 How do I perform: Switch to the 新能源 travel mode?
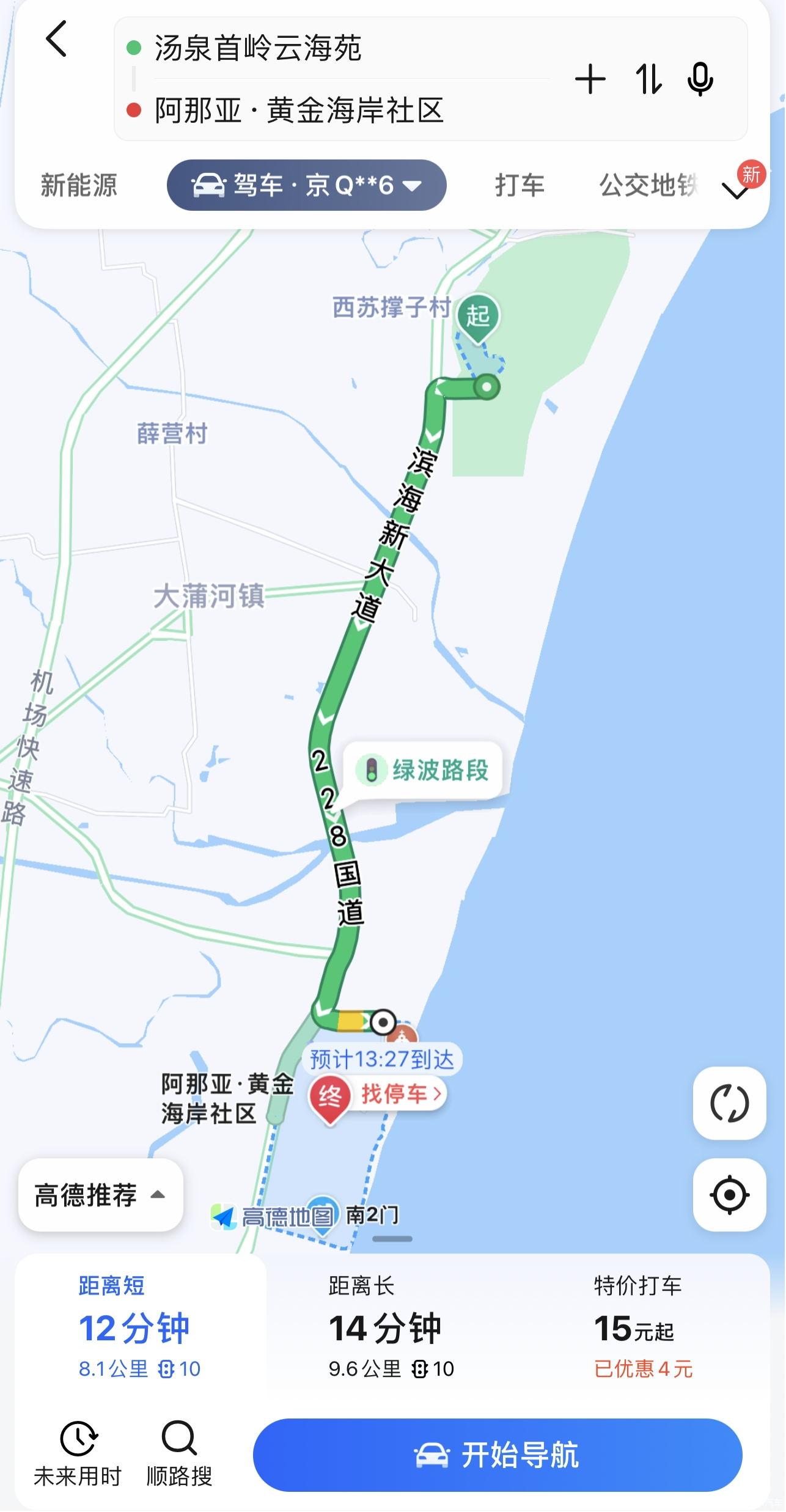point(79,185)
